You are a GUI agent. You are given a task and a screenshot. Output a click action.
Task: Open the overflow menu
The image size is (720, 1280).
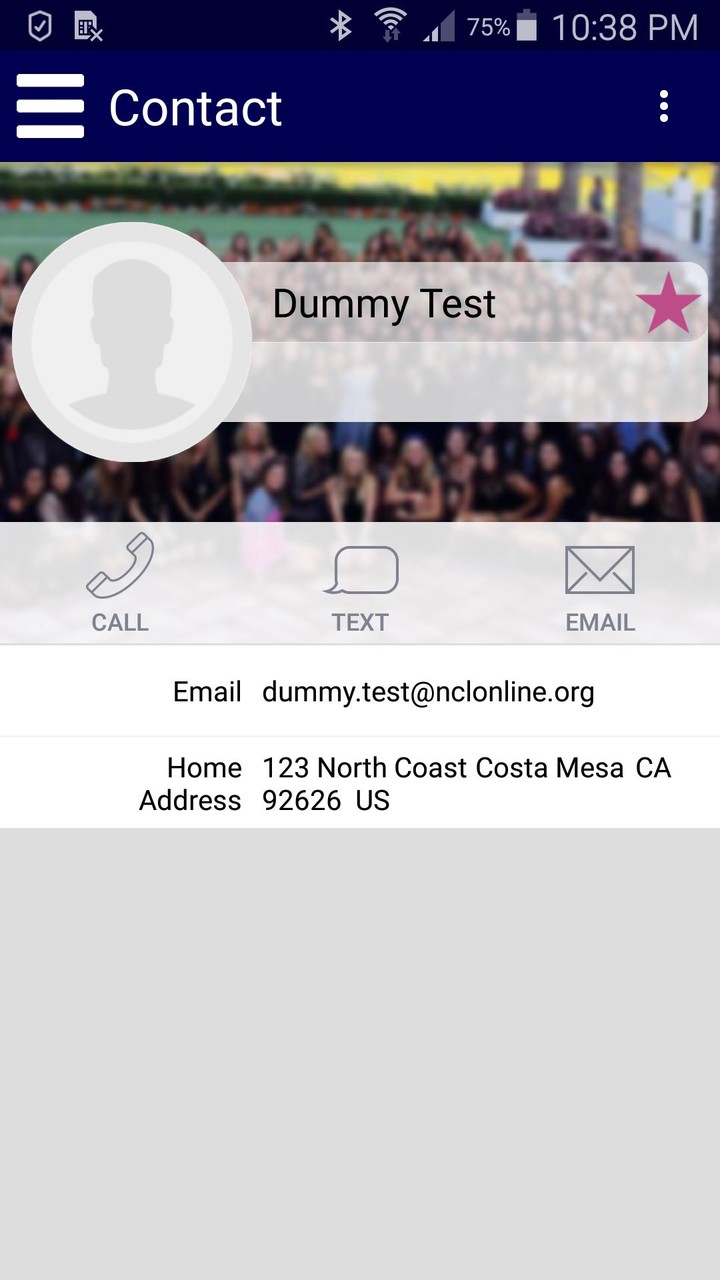664,107
